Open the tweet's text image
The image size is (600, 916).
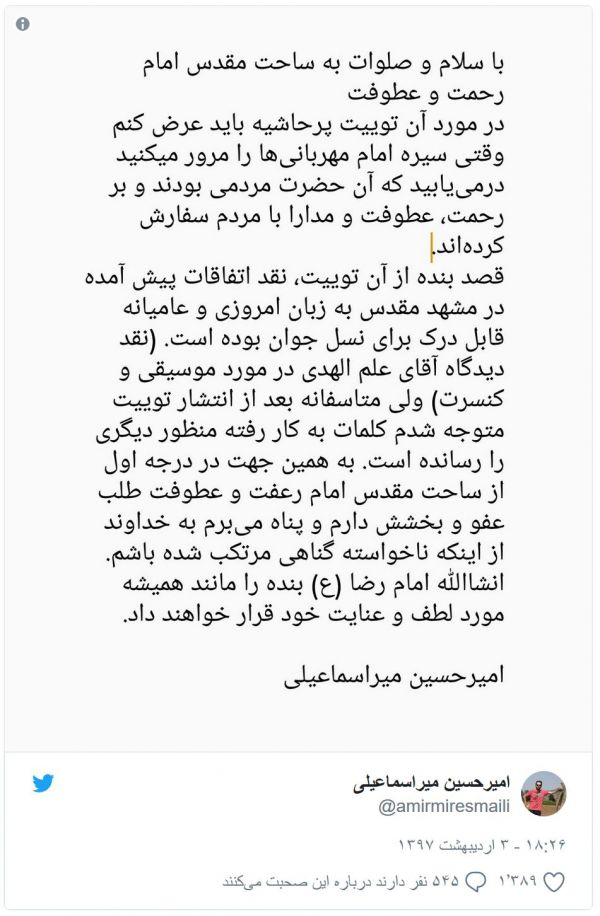pos(300,370)
